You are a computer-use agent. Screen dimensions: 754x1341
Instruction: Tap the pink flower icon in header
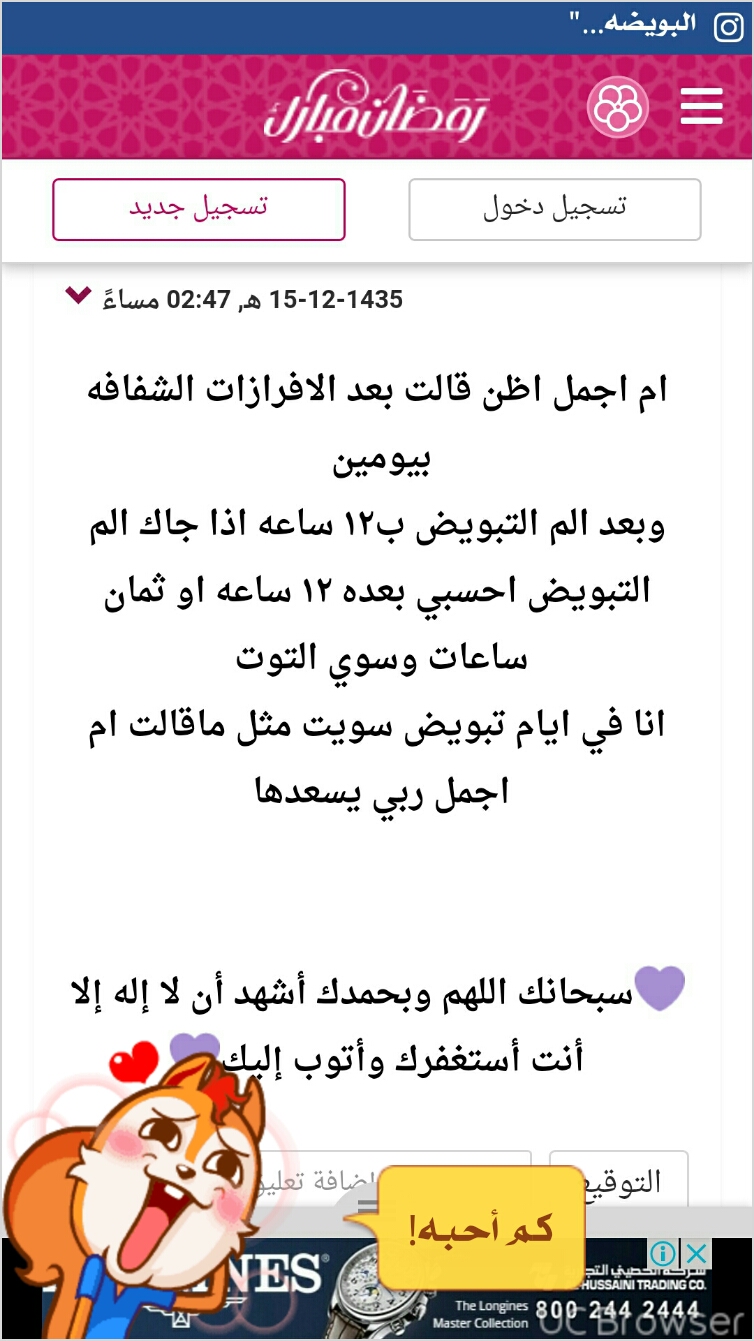point(617,107)
